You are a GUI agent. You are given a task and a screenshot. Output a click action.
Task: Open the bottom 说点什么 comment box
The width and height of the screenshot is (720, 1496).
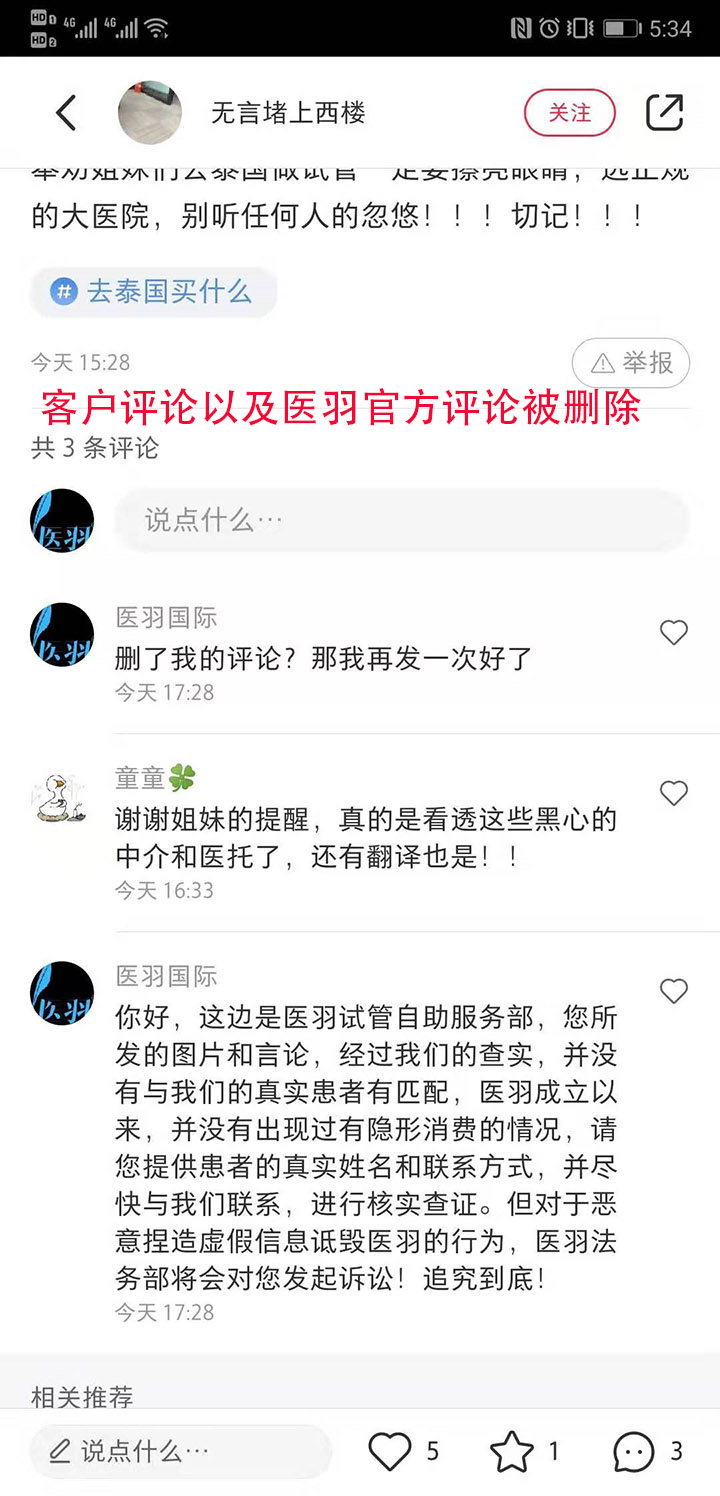180,1451
